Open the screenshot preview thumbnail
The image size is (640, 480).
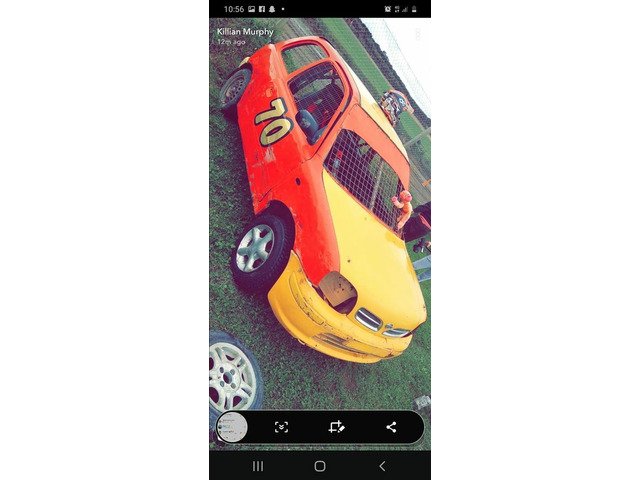tap(232, 427)
